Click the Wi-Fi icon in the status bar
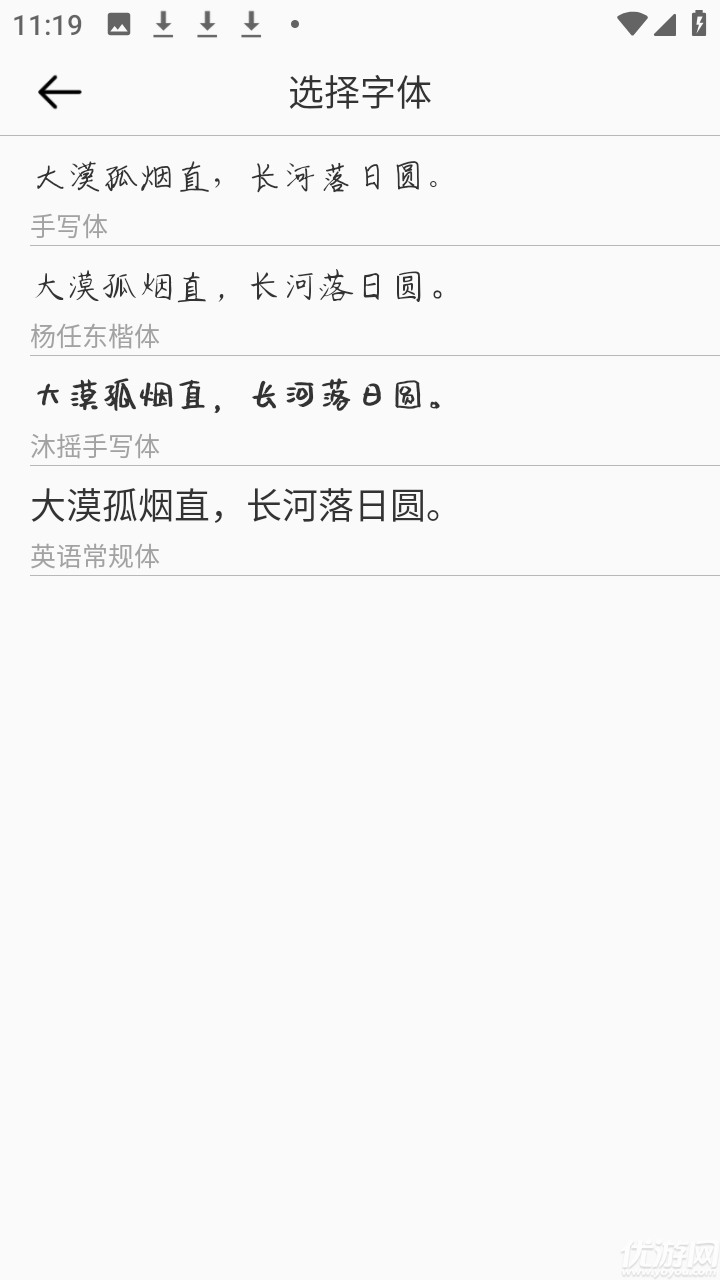720x1280 pixels. [634, 22]
